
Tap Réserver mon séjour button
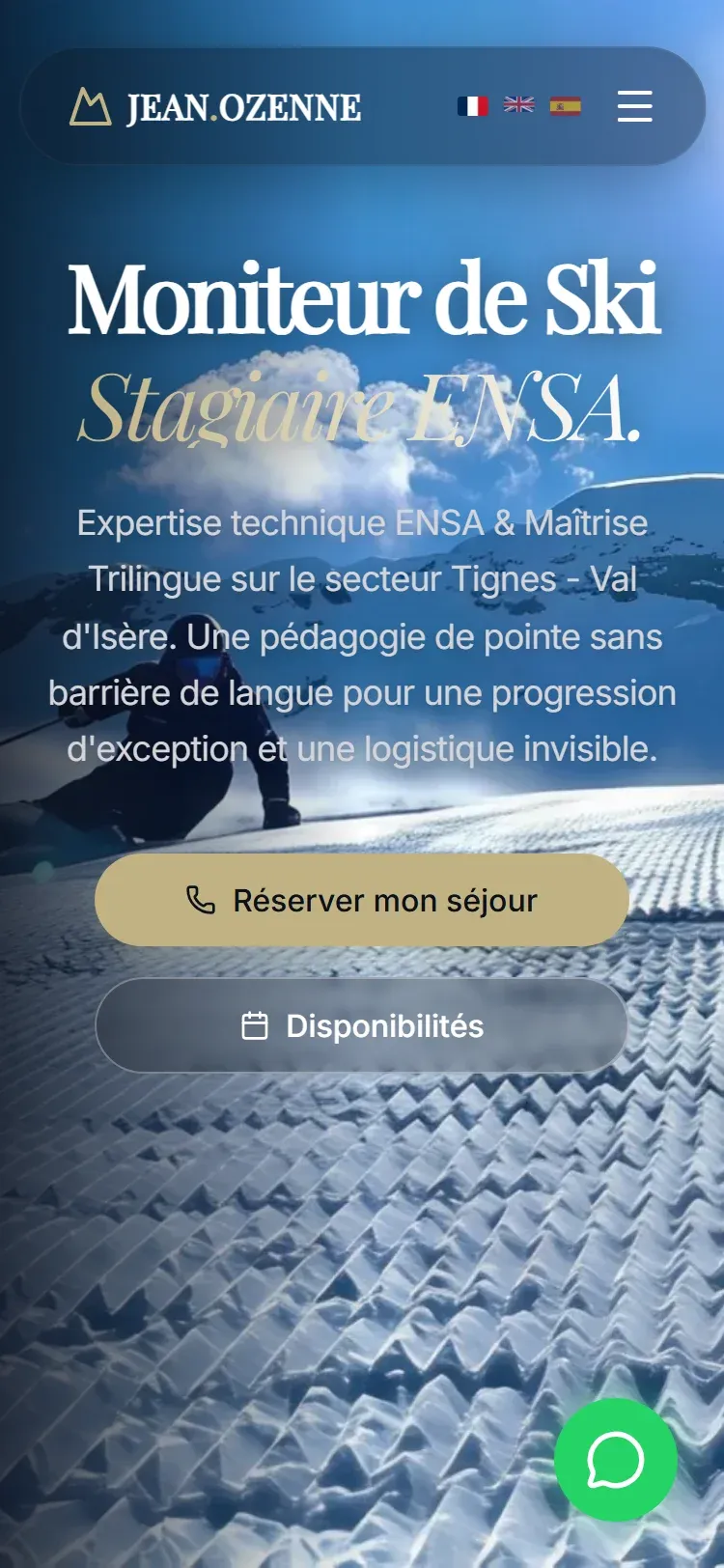pyautogui.click(x=362, y=900)
